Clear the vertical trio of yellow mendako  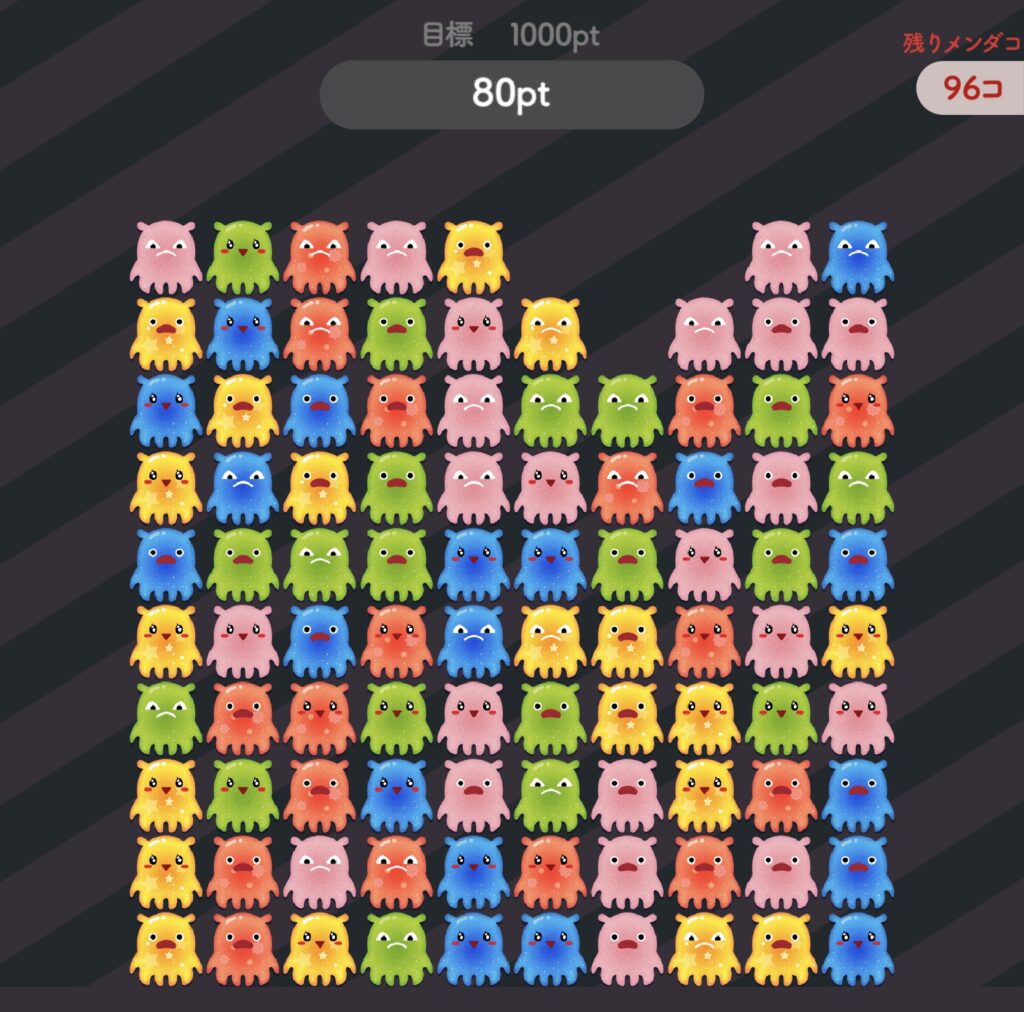tap(165, 873)
